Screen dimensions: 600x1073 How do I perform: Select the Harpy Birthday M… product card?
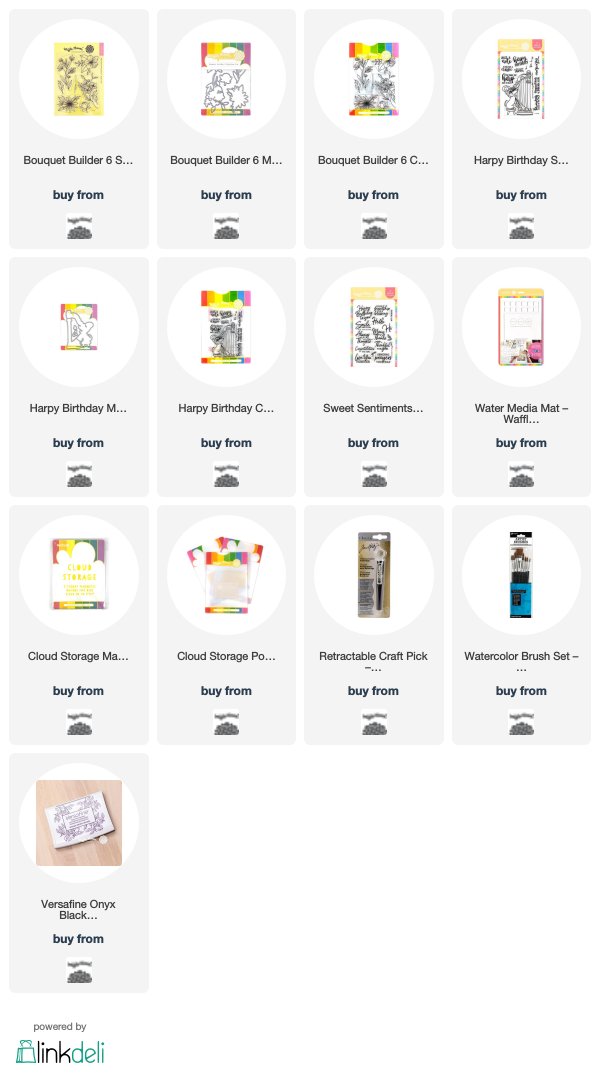(79, 377)
